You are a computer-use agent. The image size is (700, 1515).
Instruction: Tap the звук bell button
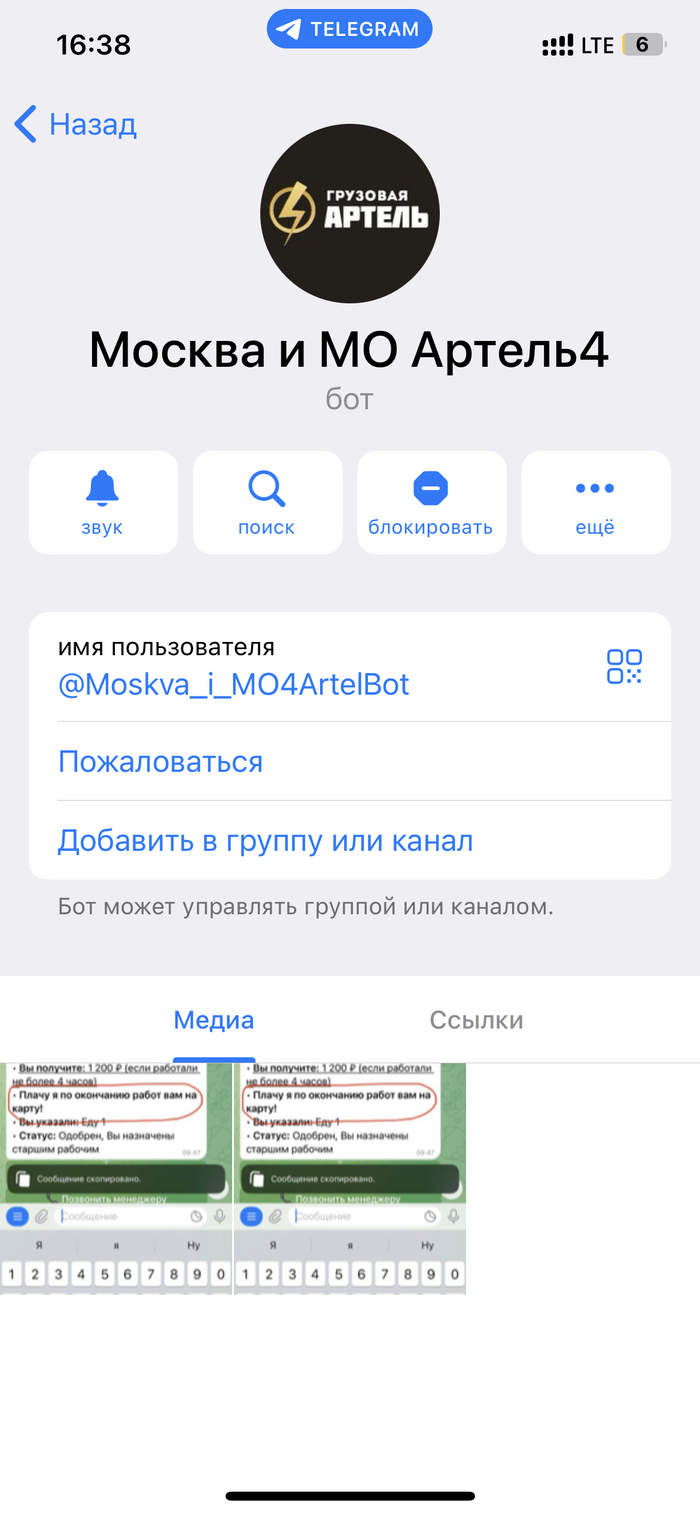click(x=103, y=503)
